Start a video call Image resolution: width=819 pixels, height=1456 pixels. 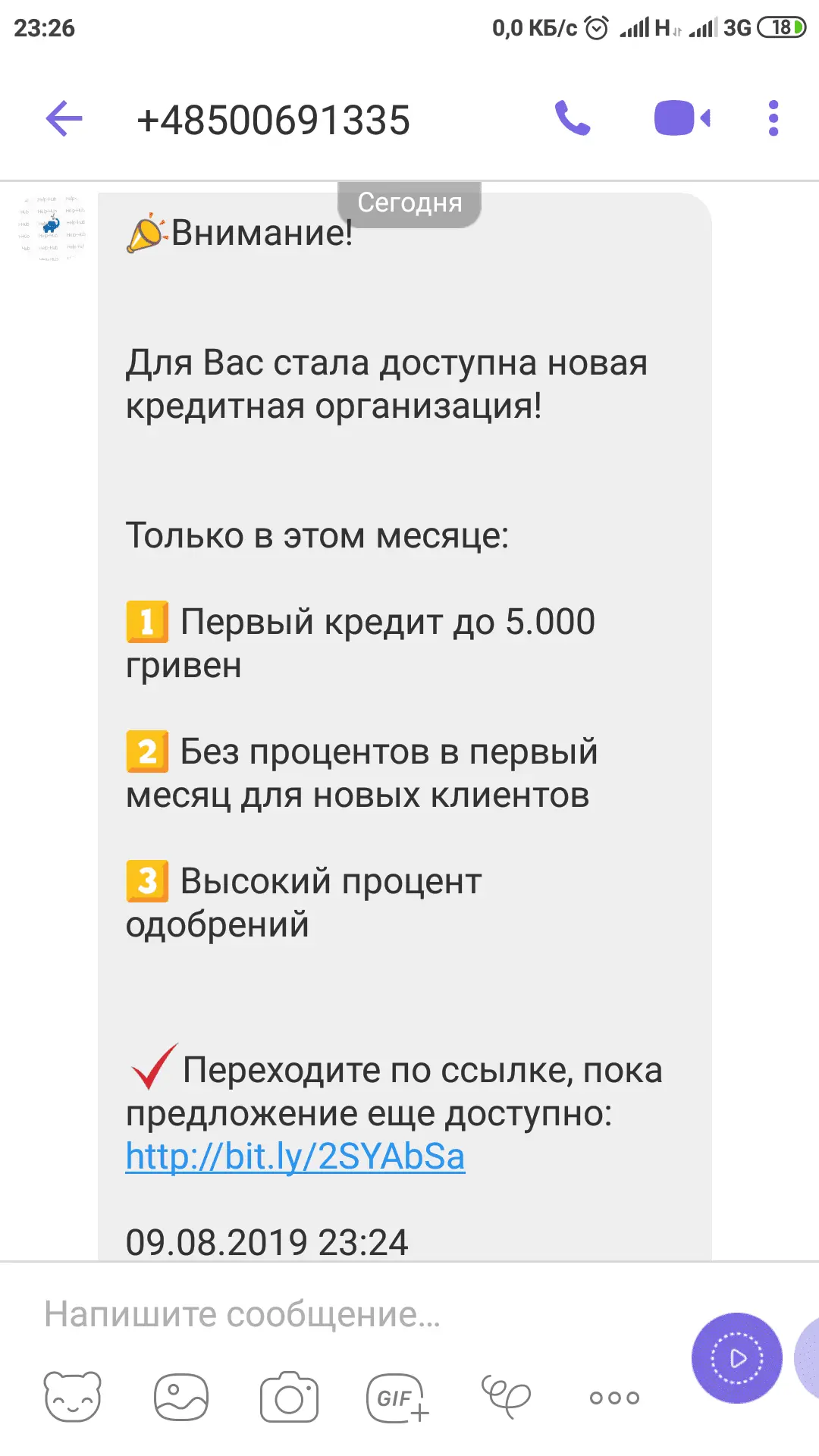[x=682, y=119]
